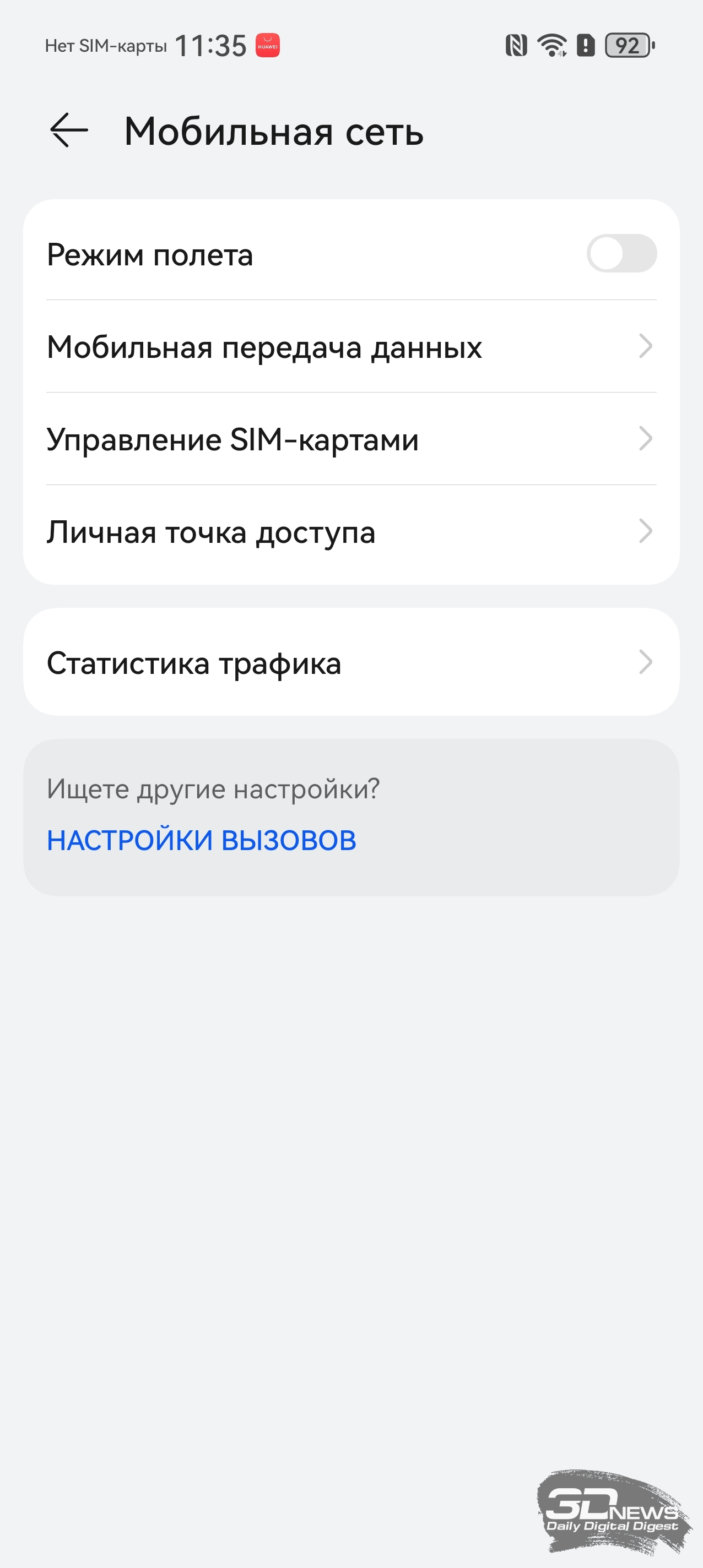Follow the НАСТРОЙКИ ВЫЗОВОВ link
Image resolution: width=703 pixels, height=1568 pixels.
coord(202,841)
